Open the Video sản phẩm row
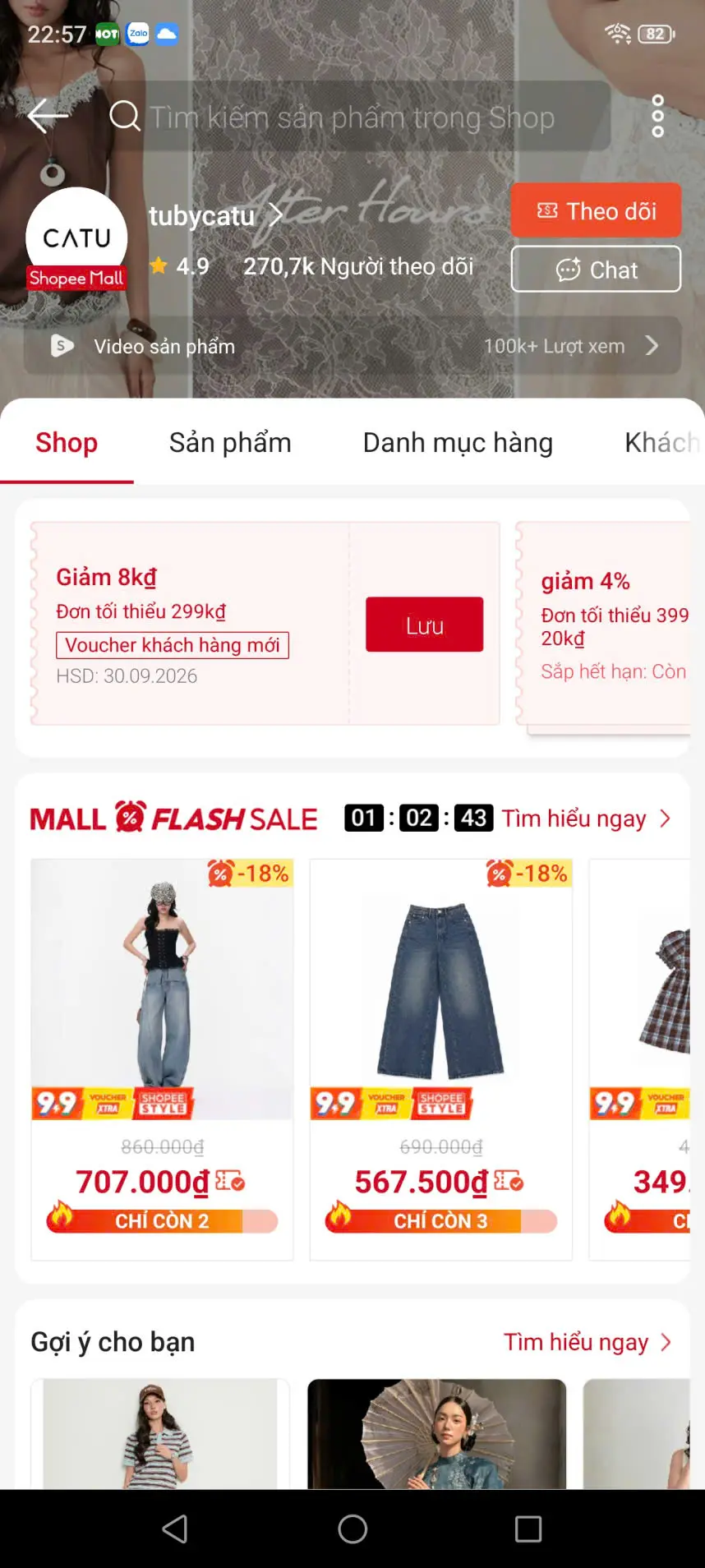The height and width of the screenshot is (1568, 705). tap(352, 346)
